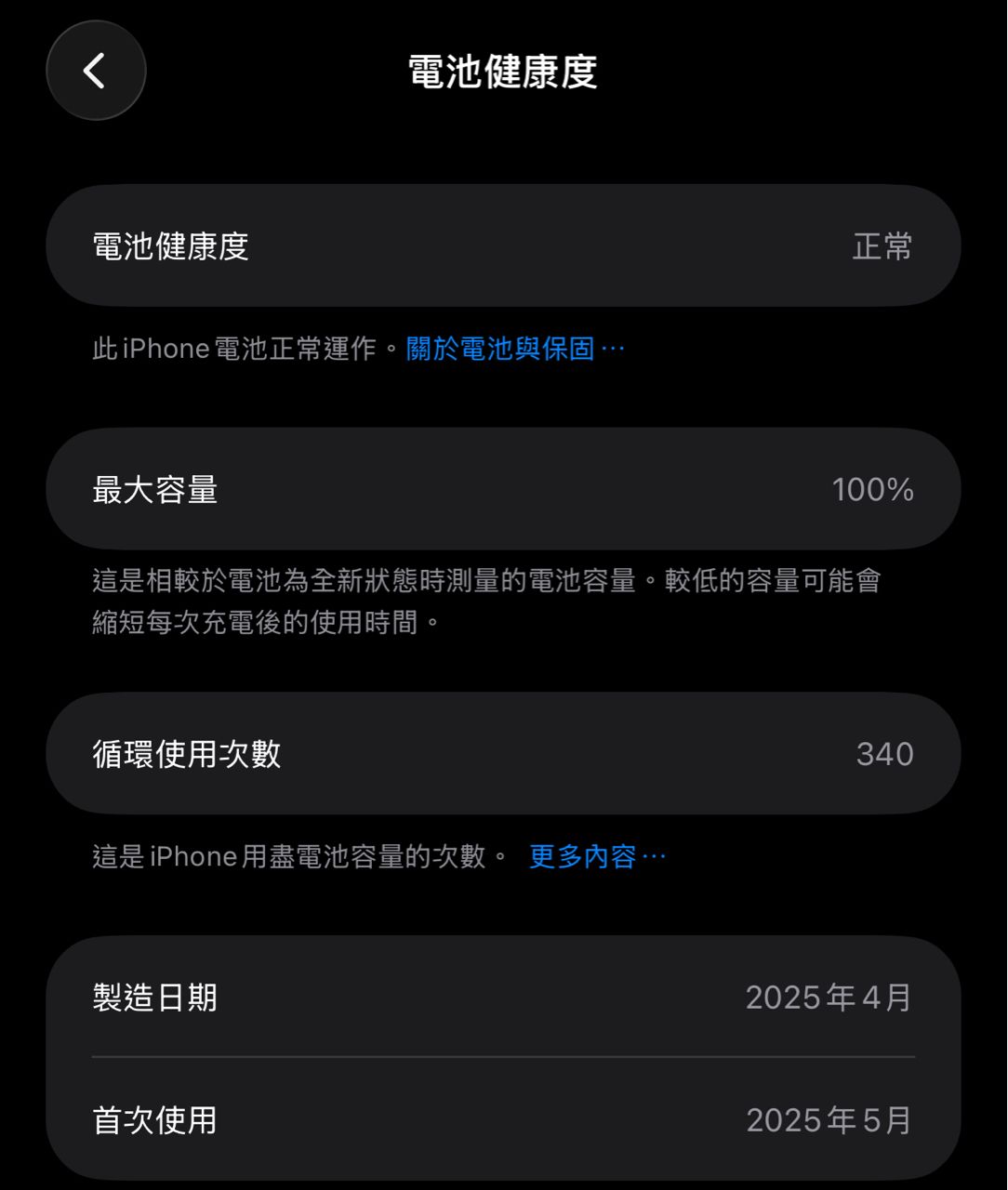This screenshot has width=1008, height=1190.
Task: Open the 關於電池與保固 link
Action: point(514,349)
